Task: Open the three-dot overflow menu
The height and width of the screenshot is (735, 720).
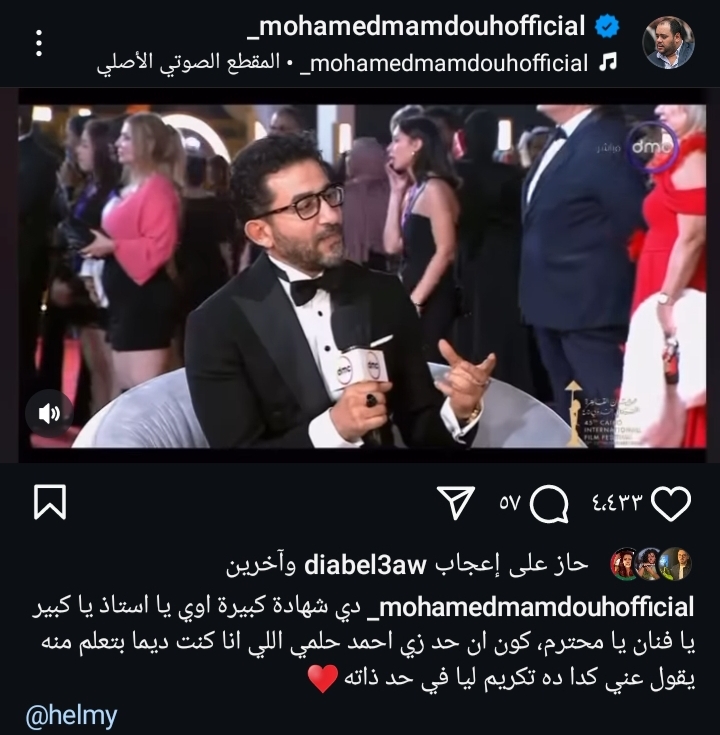Action: click(x=38, y=43)
